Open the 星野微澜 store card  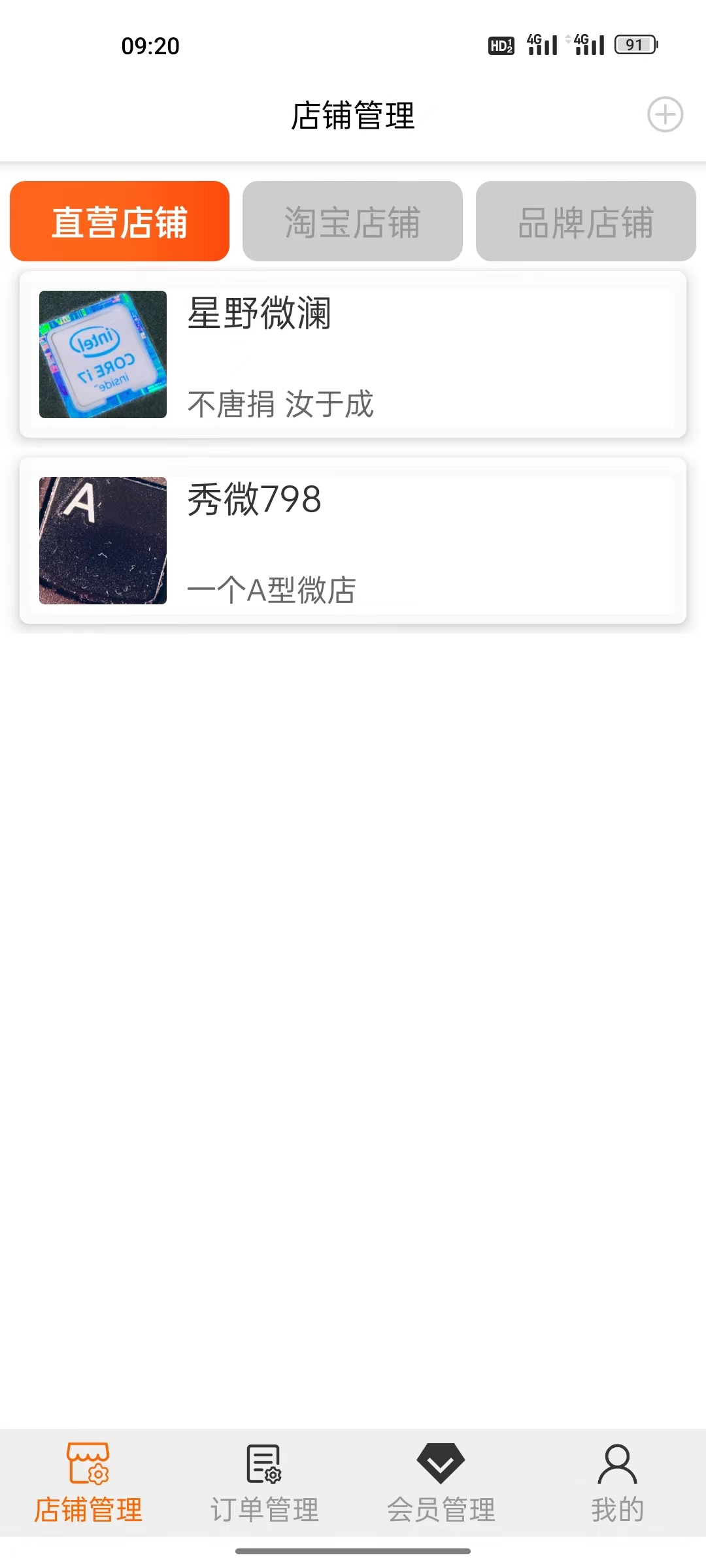353,354
